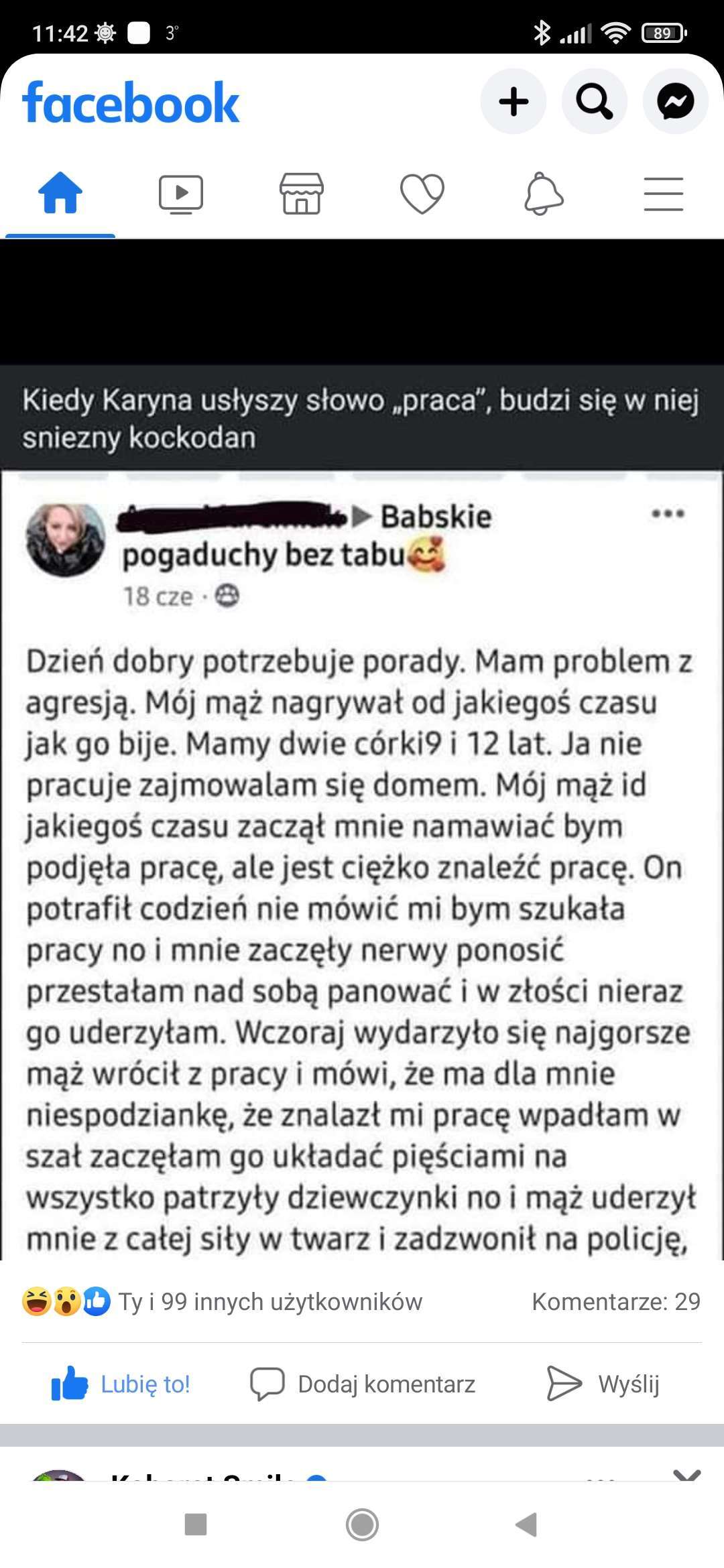
Task: Open the Dating heart tab
Action: (422, 194)
